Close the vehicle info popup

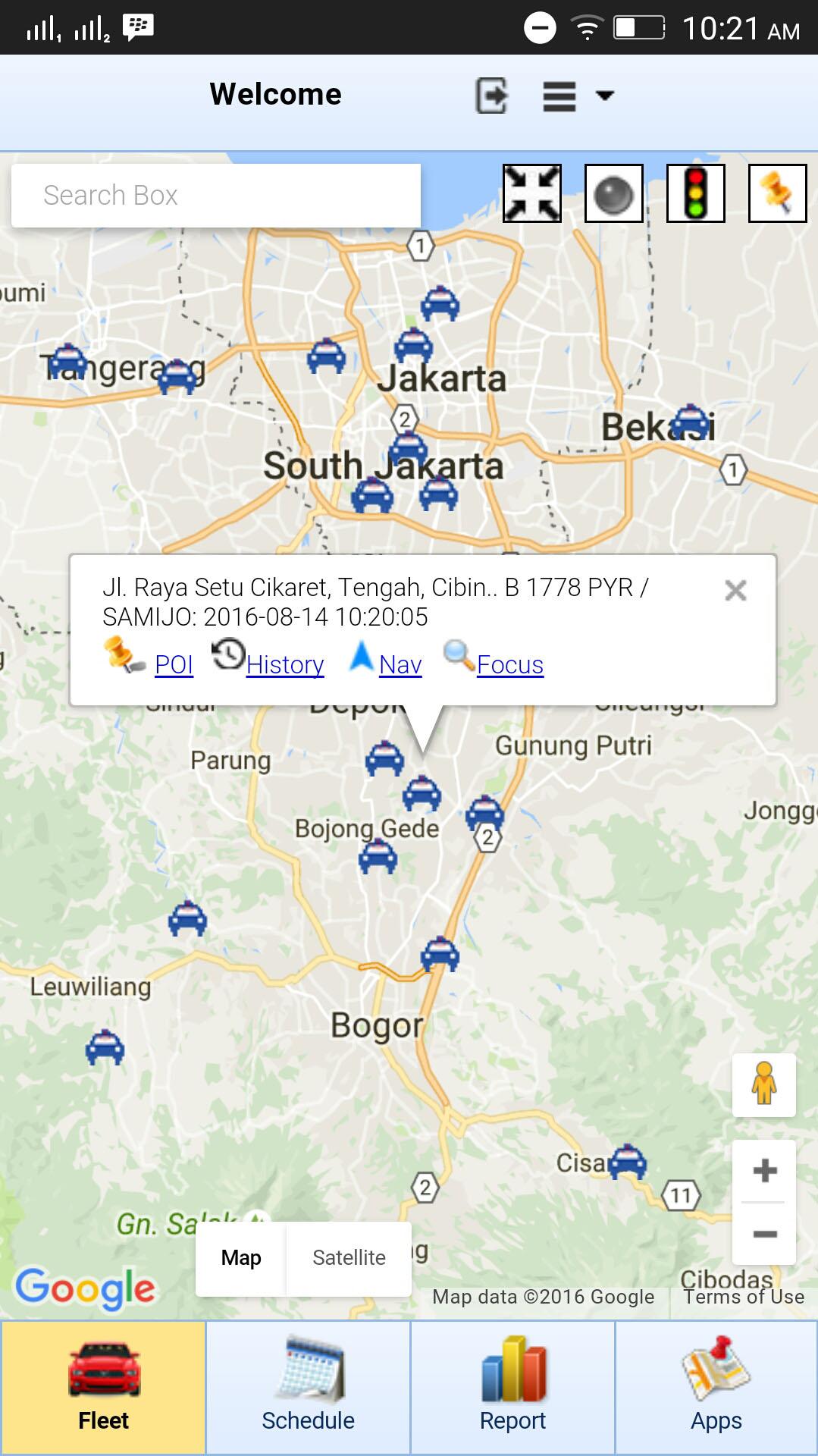735,590
